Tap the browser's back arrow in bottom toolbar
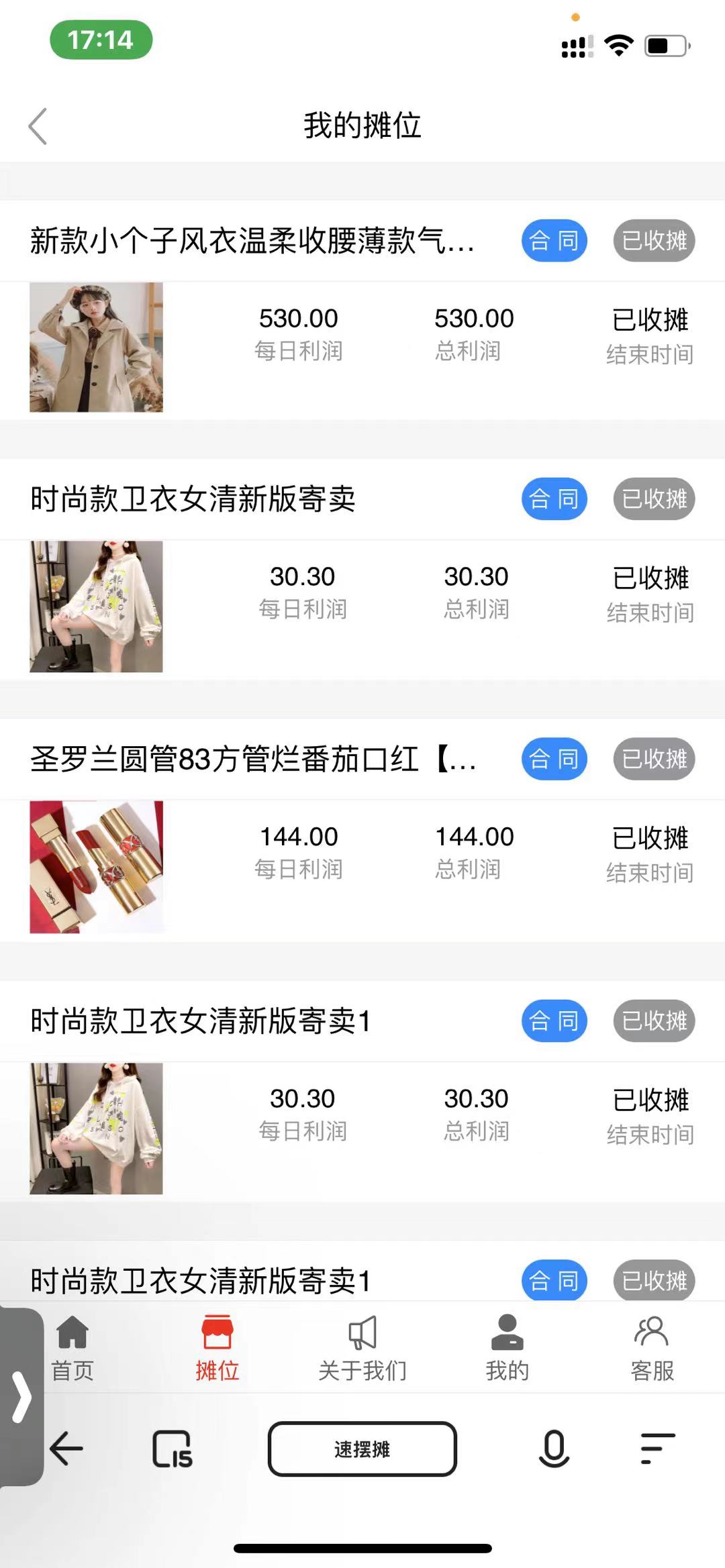725x1568 pixels. coord(67,1449)
